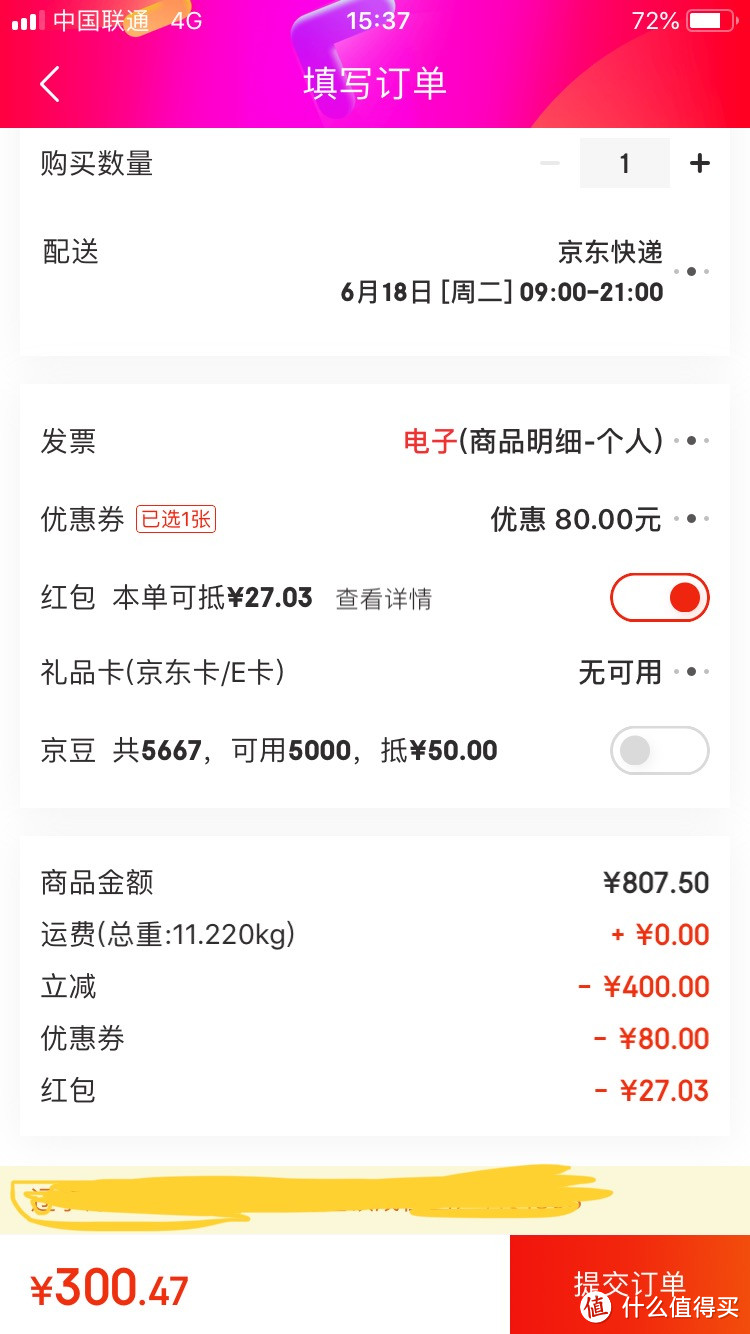This screenshot has width=750, height=1334.
Task: Click the 已选1张 coupon badge
Action: (x=174, y=519)
